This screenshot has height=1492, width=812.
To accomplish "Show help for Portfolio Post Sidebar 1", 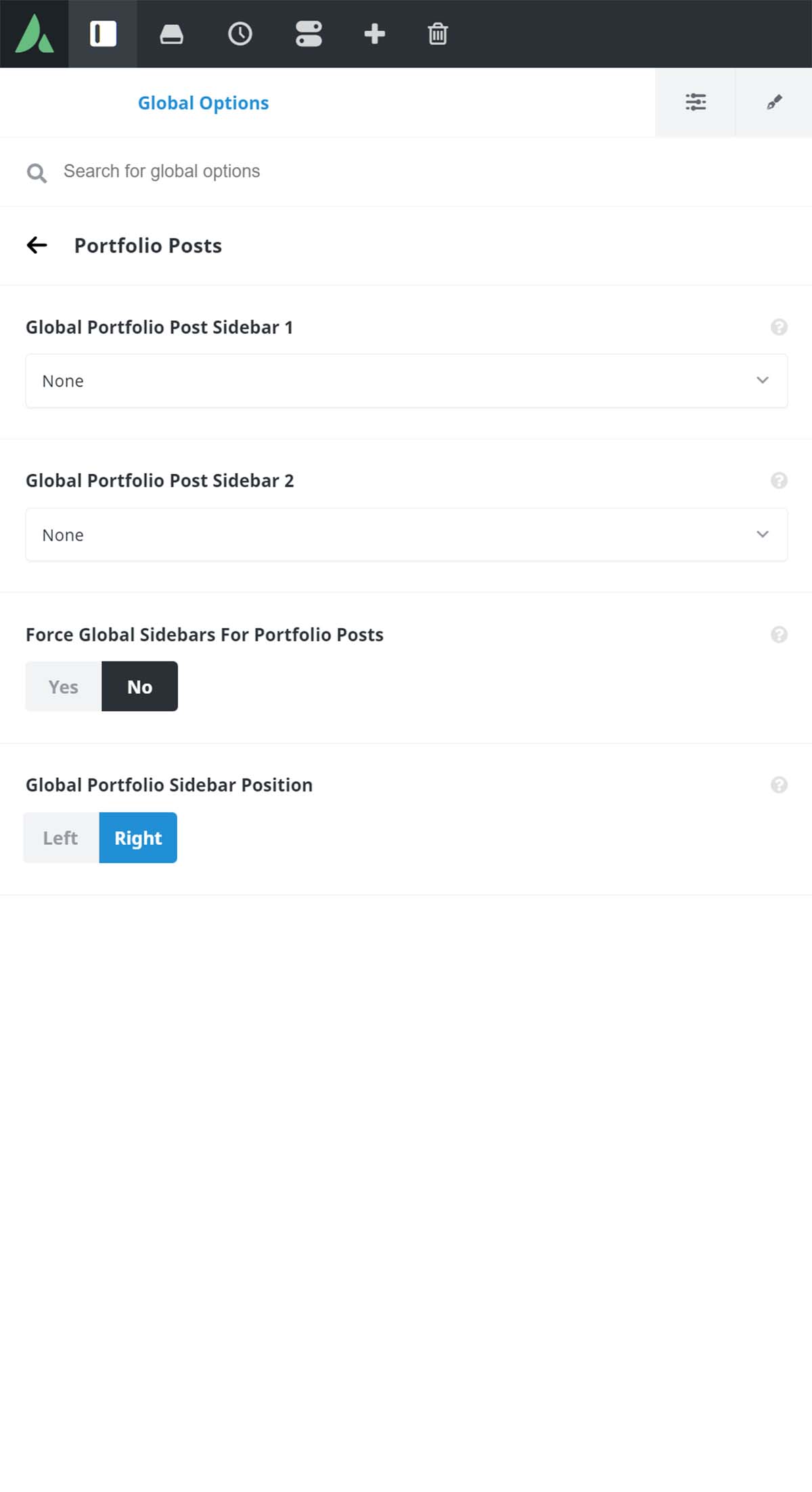I will pyautogui.click(x=779, y=327).
